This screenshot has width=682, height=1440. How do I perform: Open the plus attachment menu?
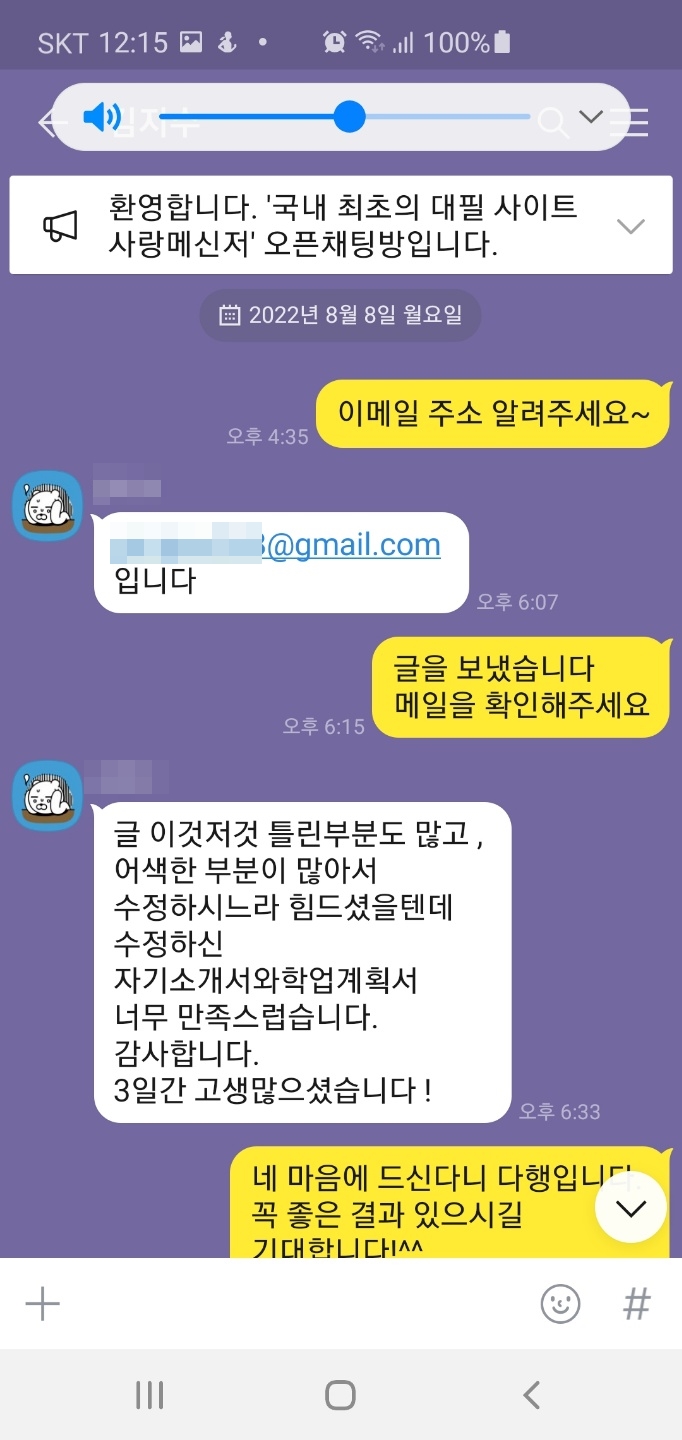42,1304
